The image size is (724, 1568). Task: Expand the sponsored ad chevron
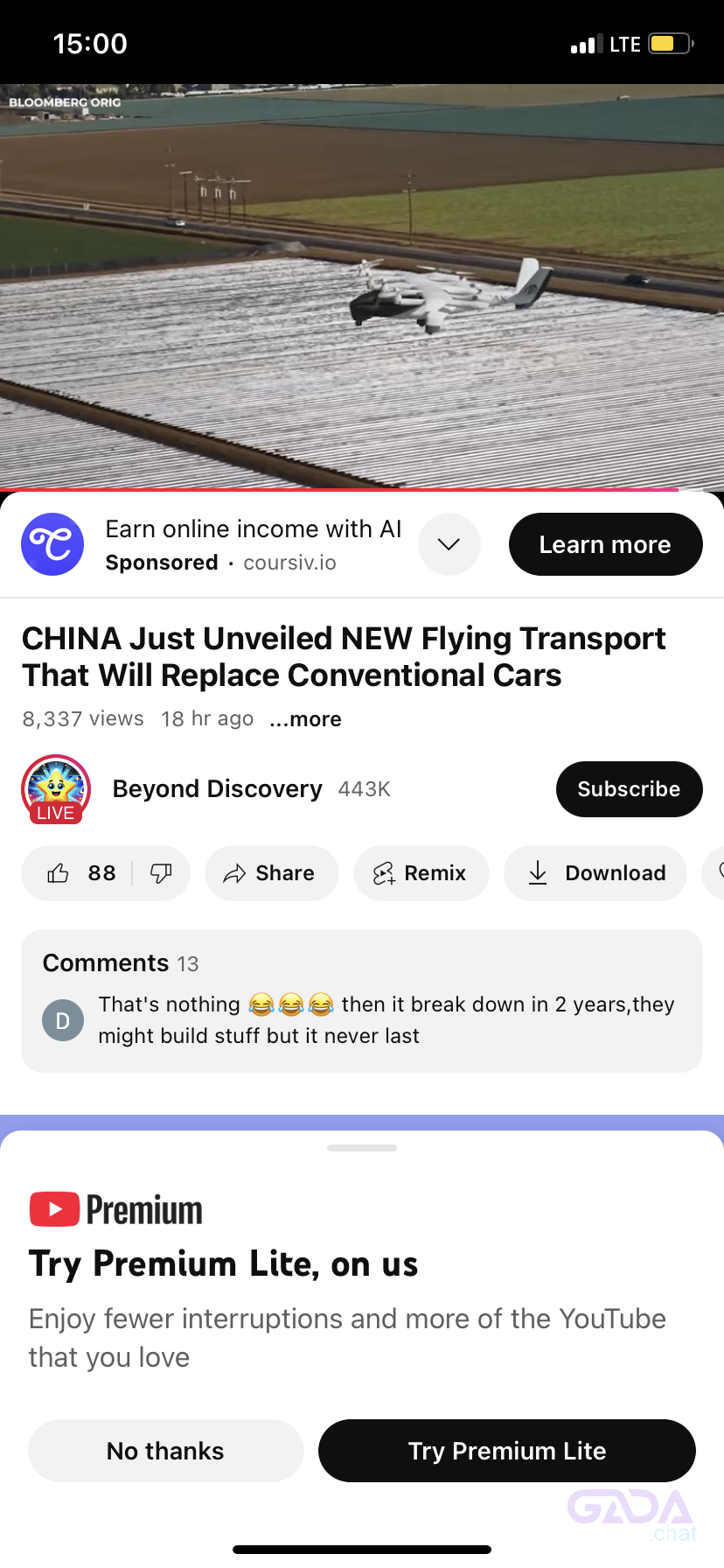pyautogui.click(x=449, y=544)
